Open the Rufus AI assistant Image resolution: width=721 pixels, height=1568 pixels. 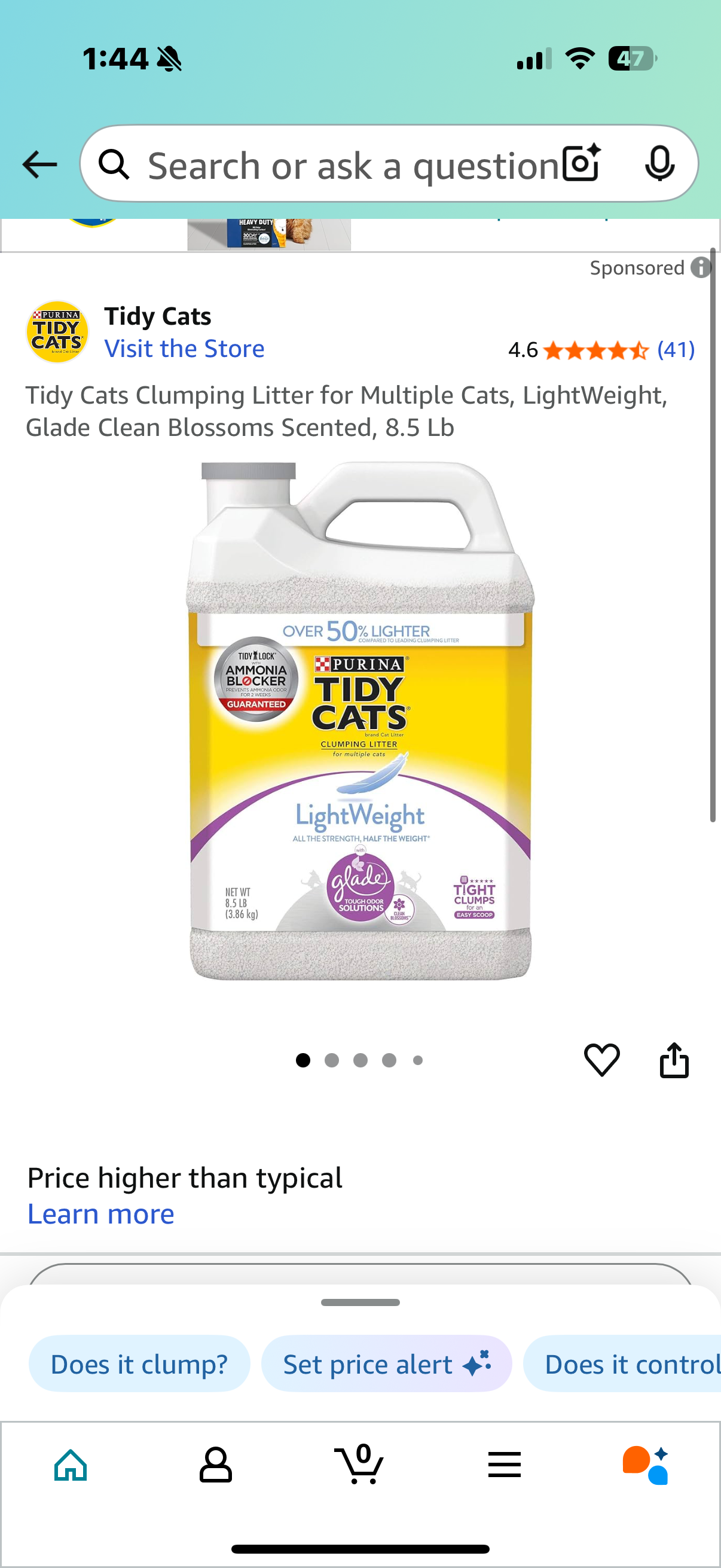tap(646, 1465)
